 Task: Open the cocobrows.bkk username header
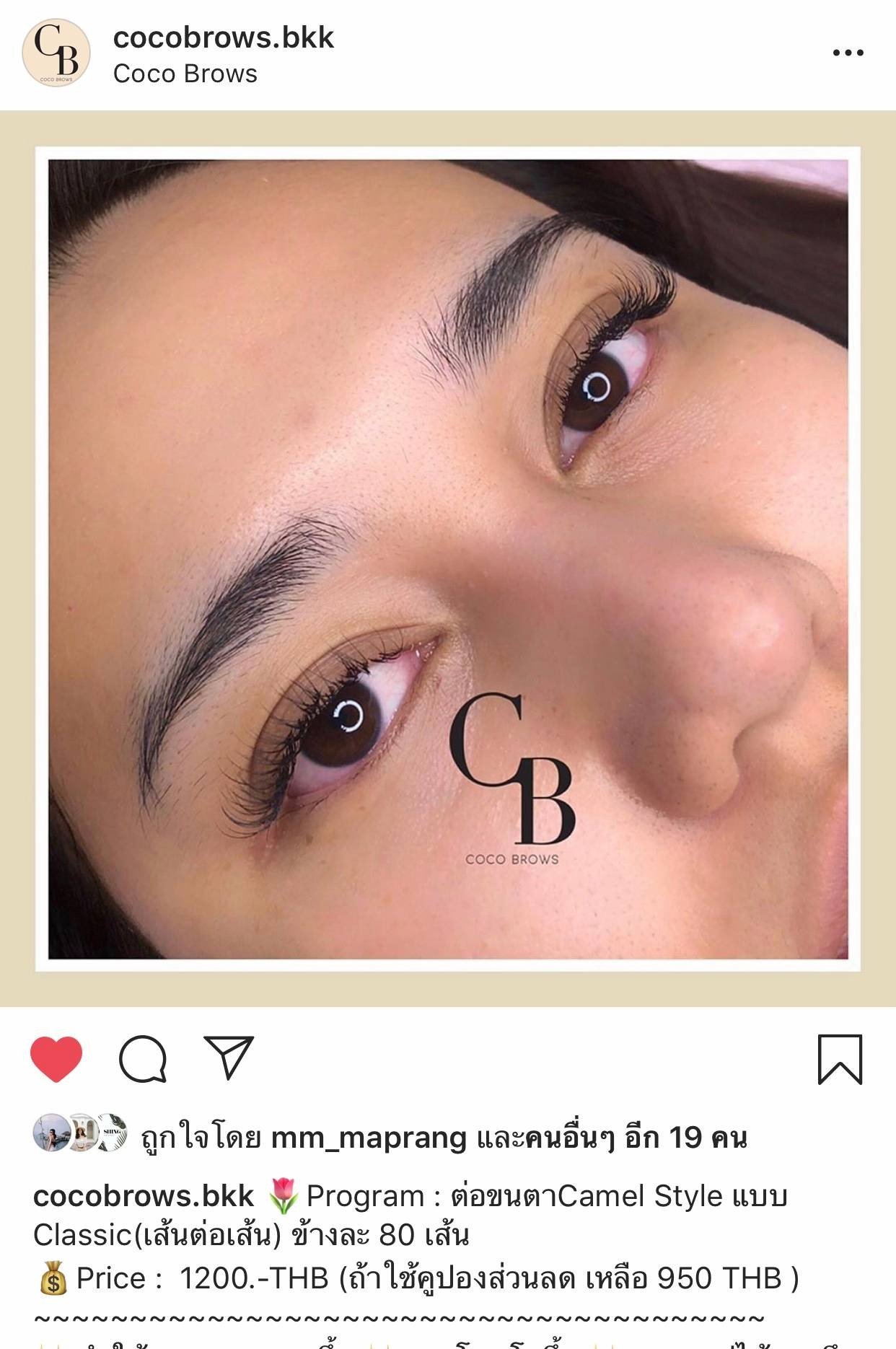click(225, 41)
